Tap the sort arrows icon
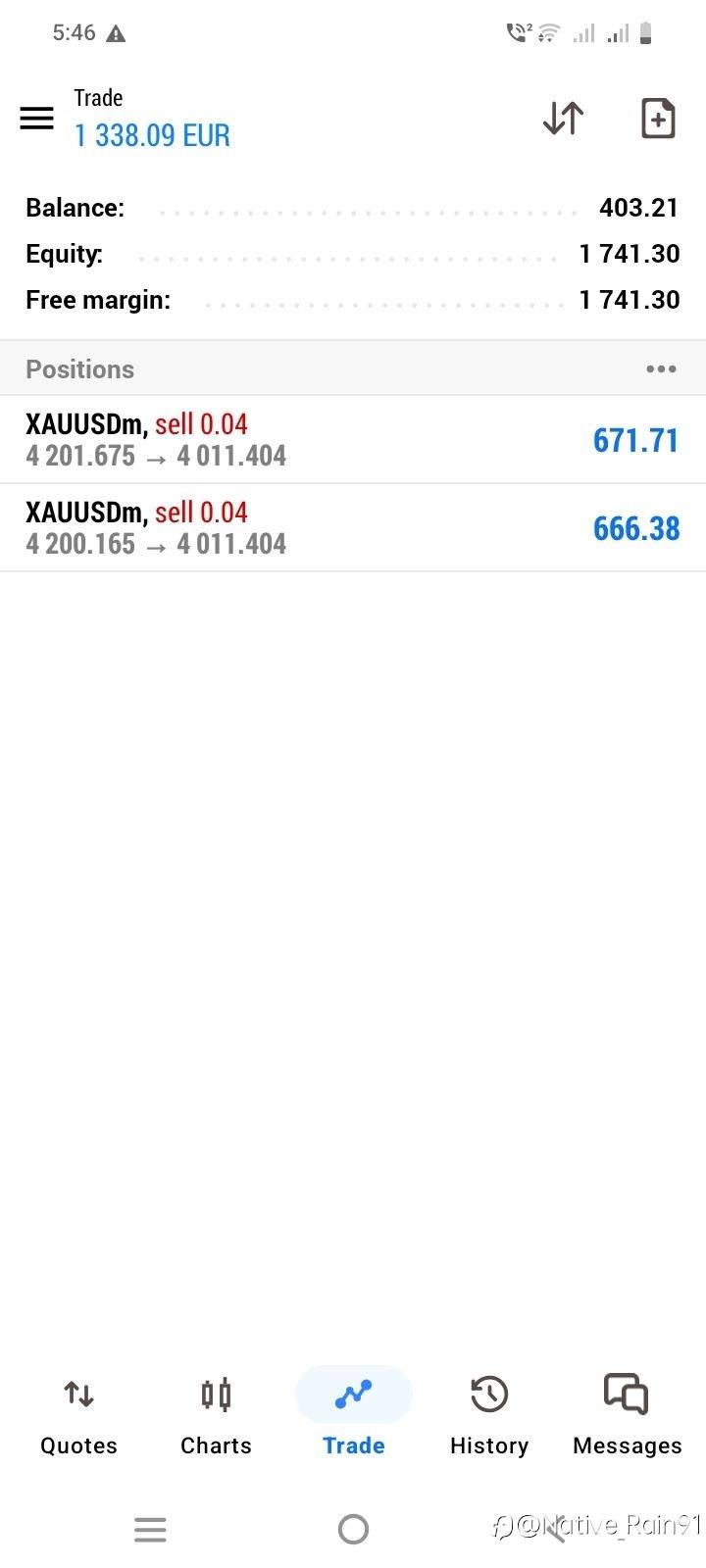 pyautogui.click(x=564, y=119)
